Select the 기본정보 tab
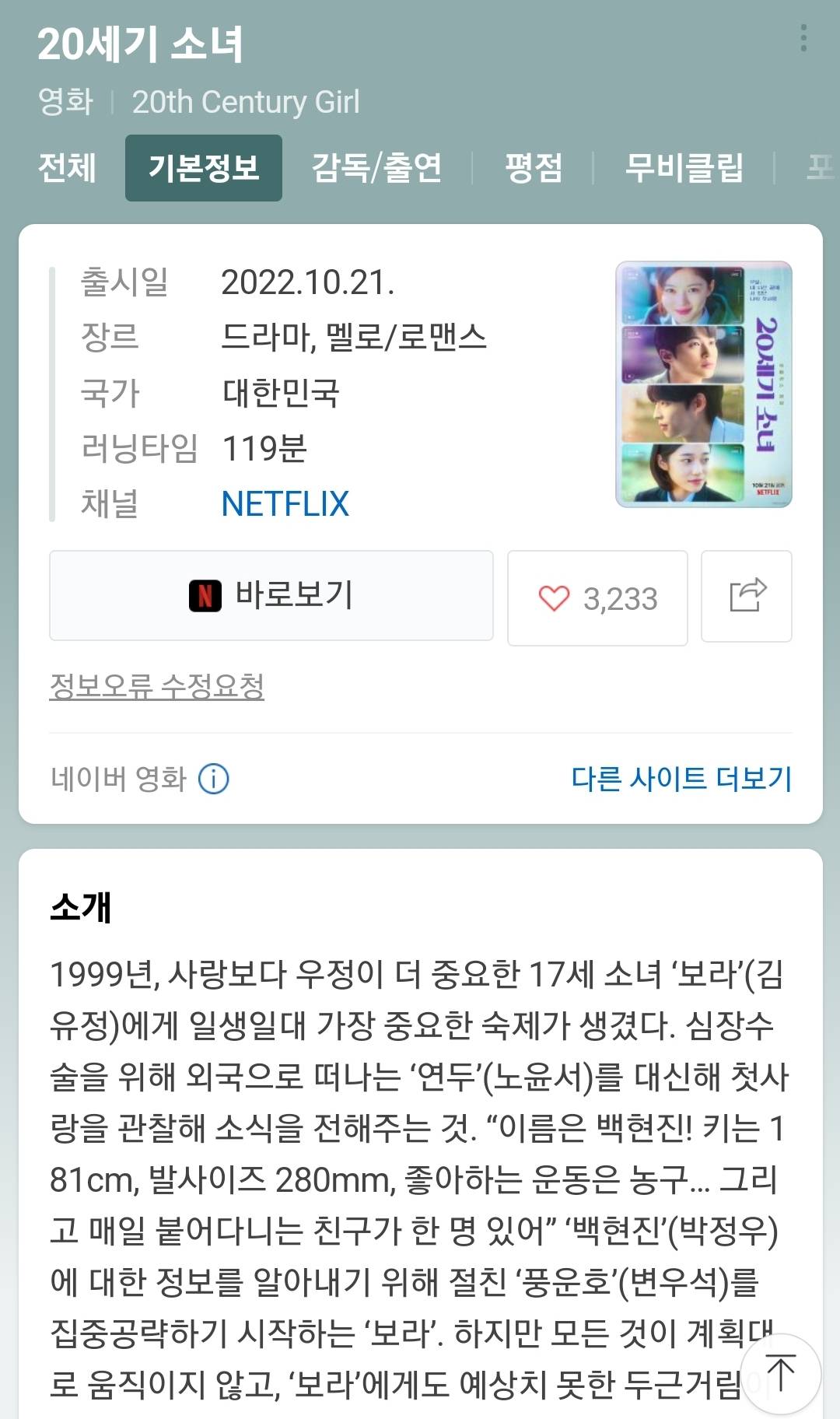 coord(204,168)
